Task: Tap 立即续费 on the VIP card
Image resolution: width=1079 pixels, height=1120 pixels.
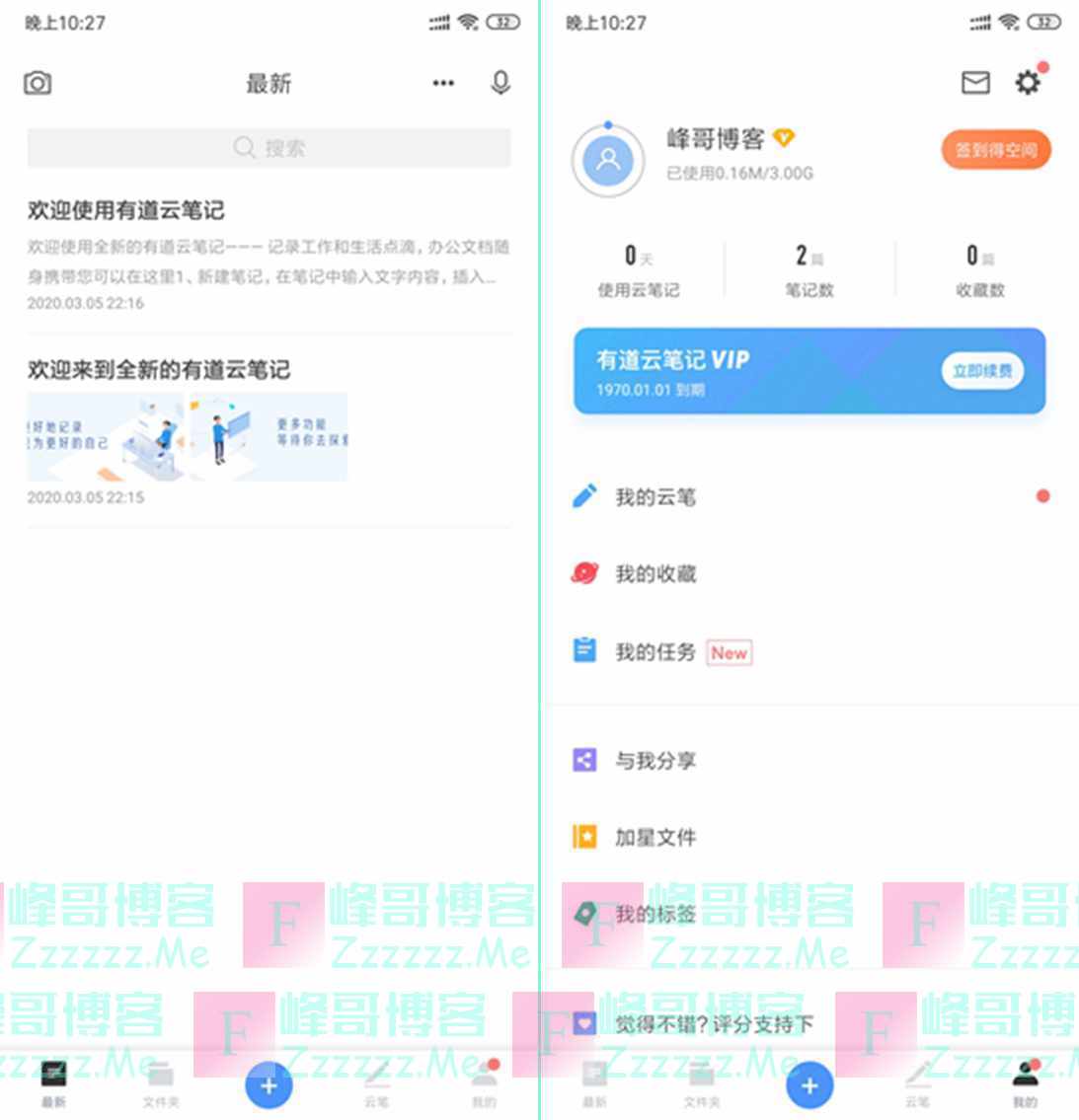Action: point(982,371)
